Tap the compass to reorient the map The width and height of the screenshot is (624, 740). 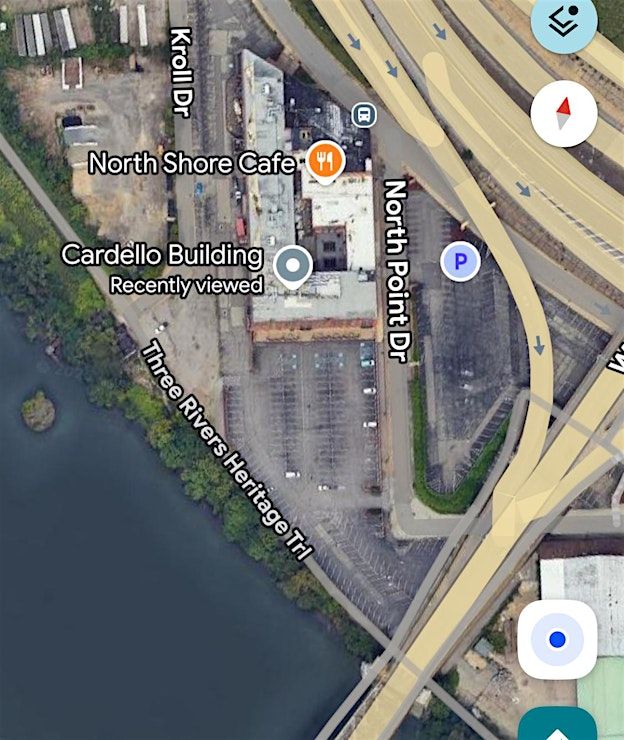(564, 113)
